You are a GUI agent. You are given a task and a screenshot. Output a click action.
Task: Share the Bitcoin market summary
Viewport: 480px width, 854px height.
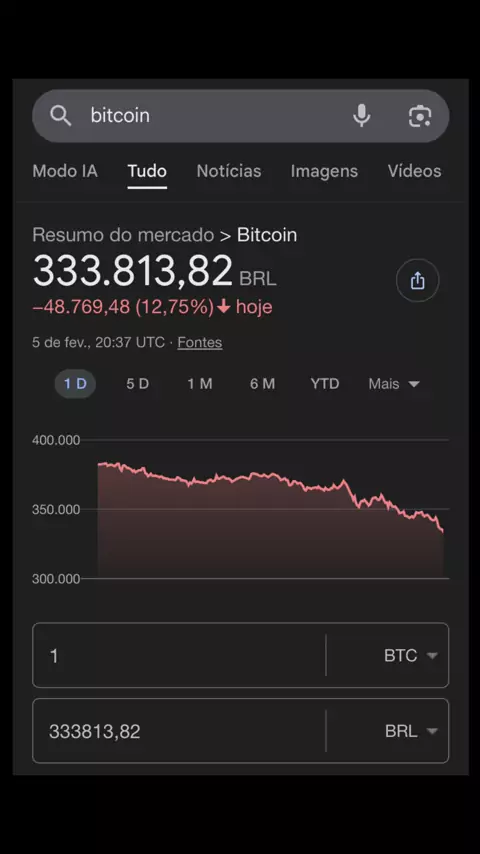(417, 280)
